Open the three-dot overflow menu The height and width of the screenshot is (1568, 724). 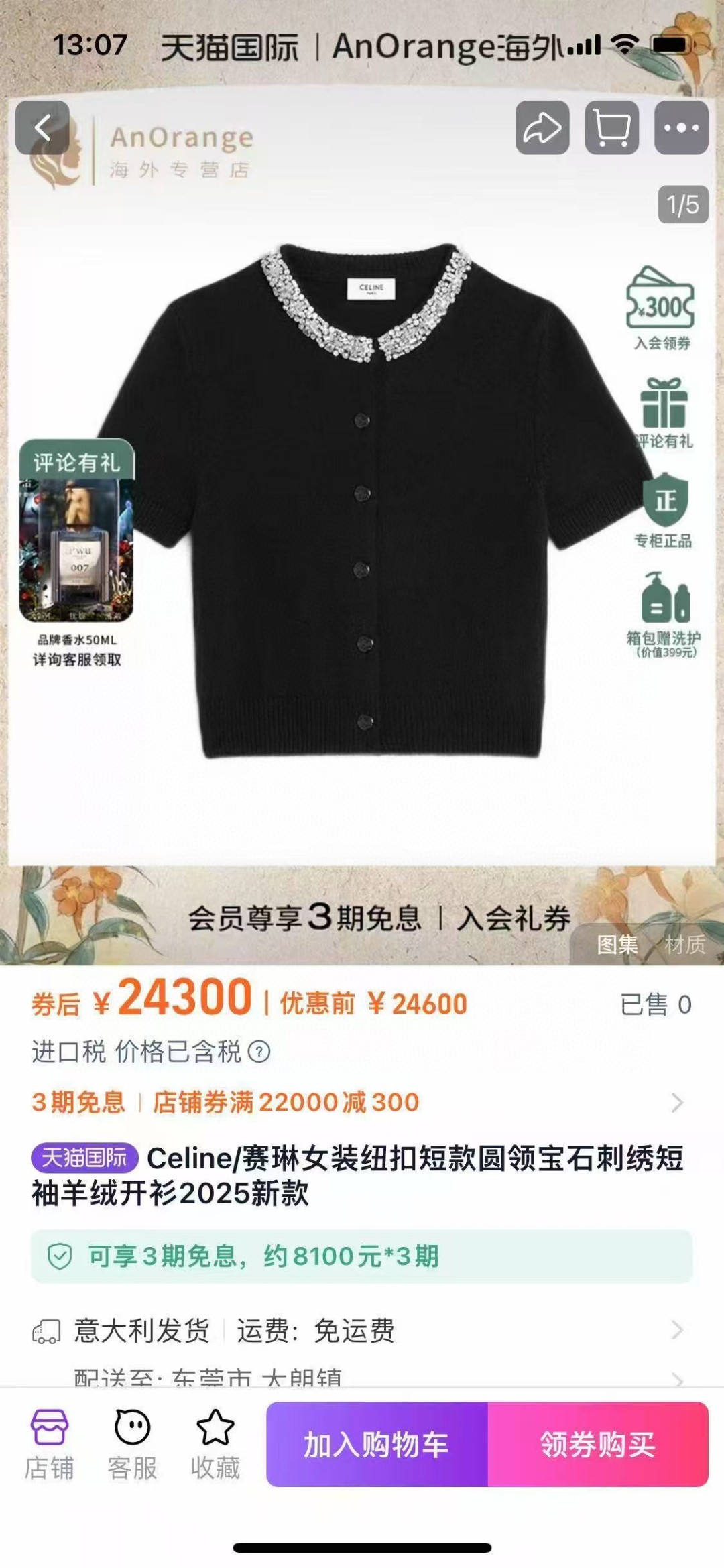681,127
